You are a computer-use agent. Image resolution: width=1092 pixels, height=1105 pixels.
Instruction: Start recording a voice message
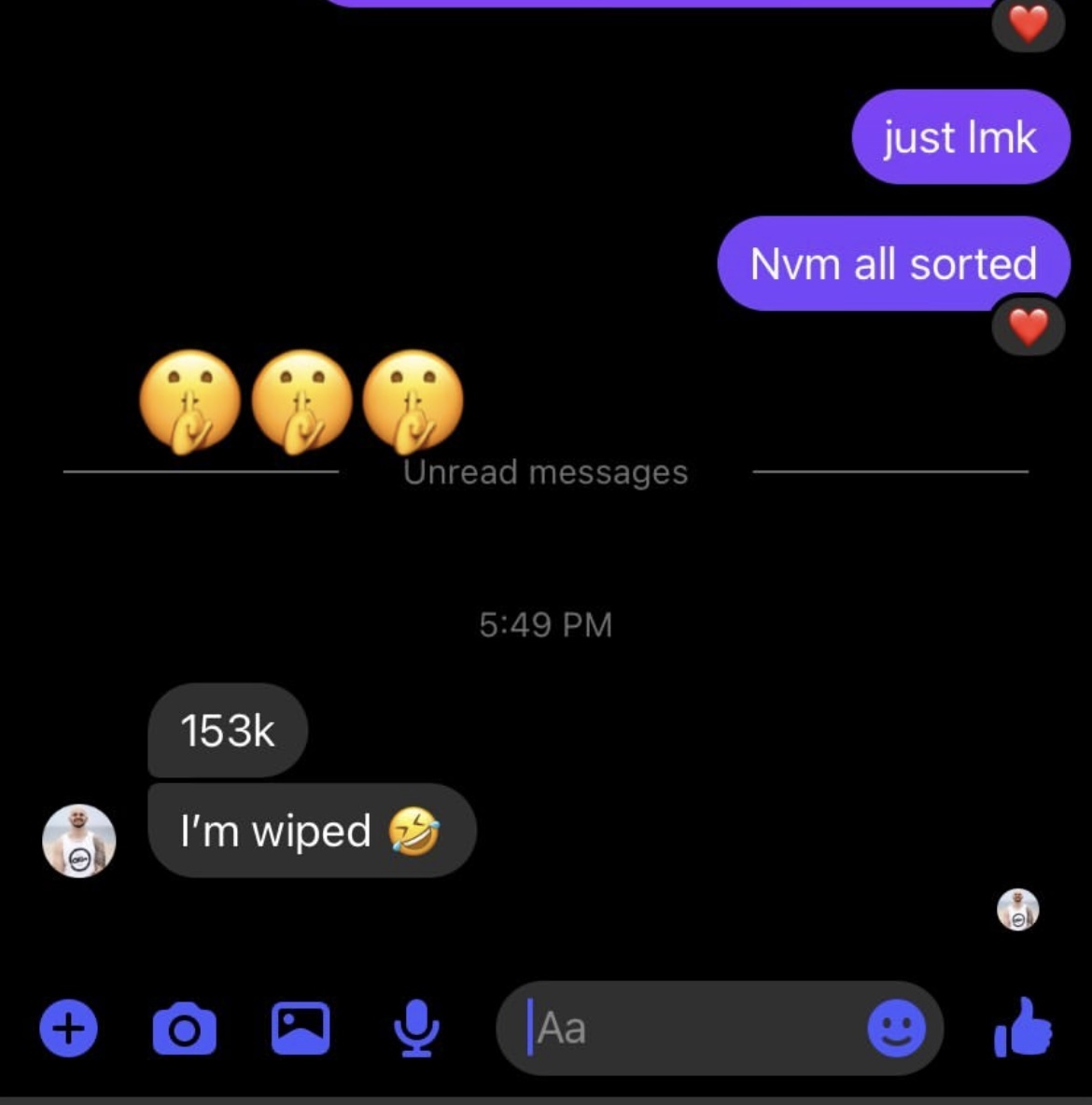click(415, 1028)
